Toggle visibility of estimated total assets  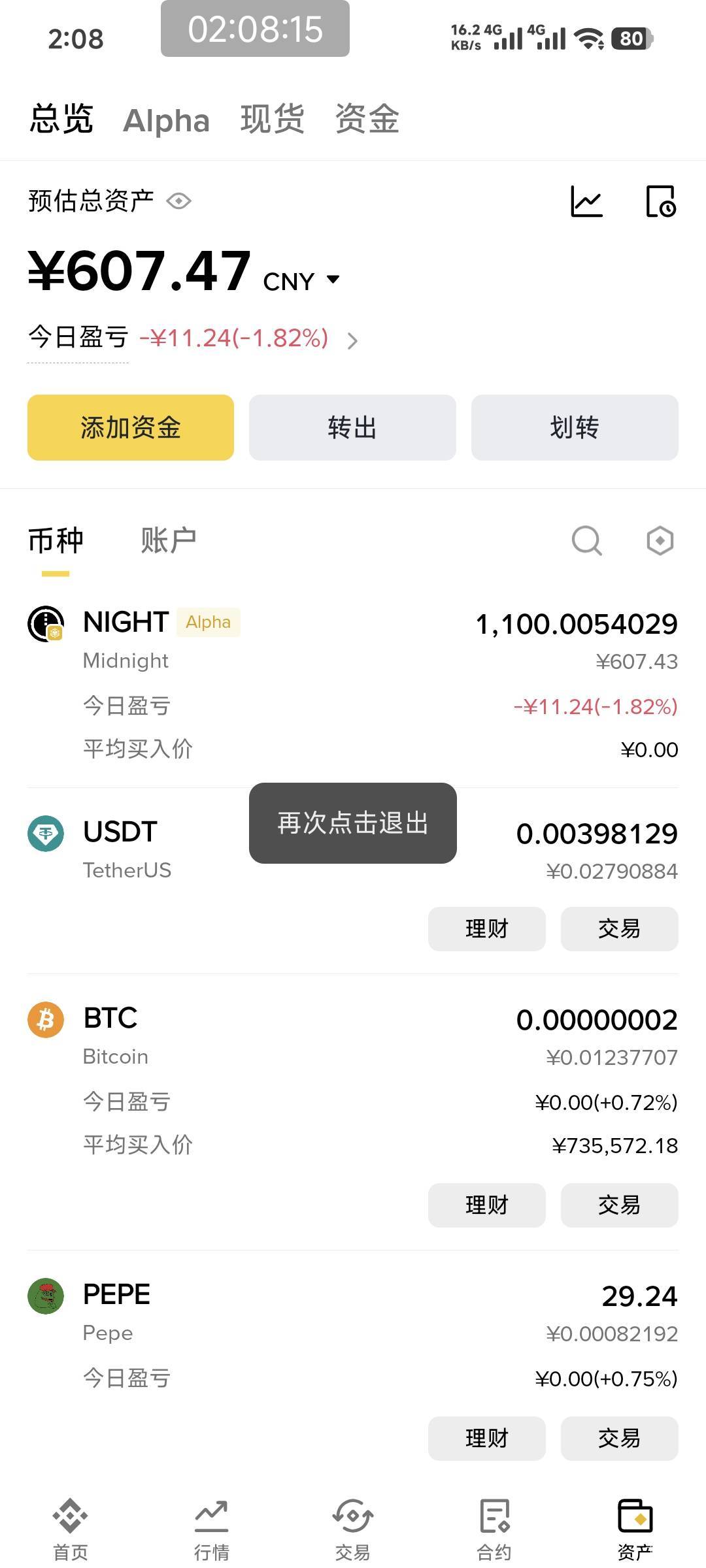(x=178, y=201)
